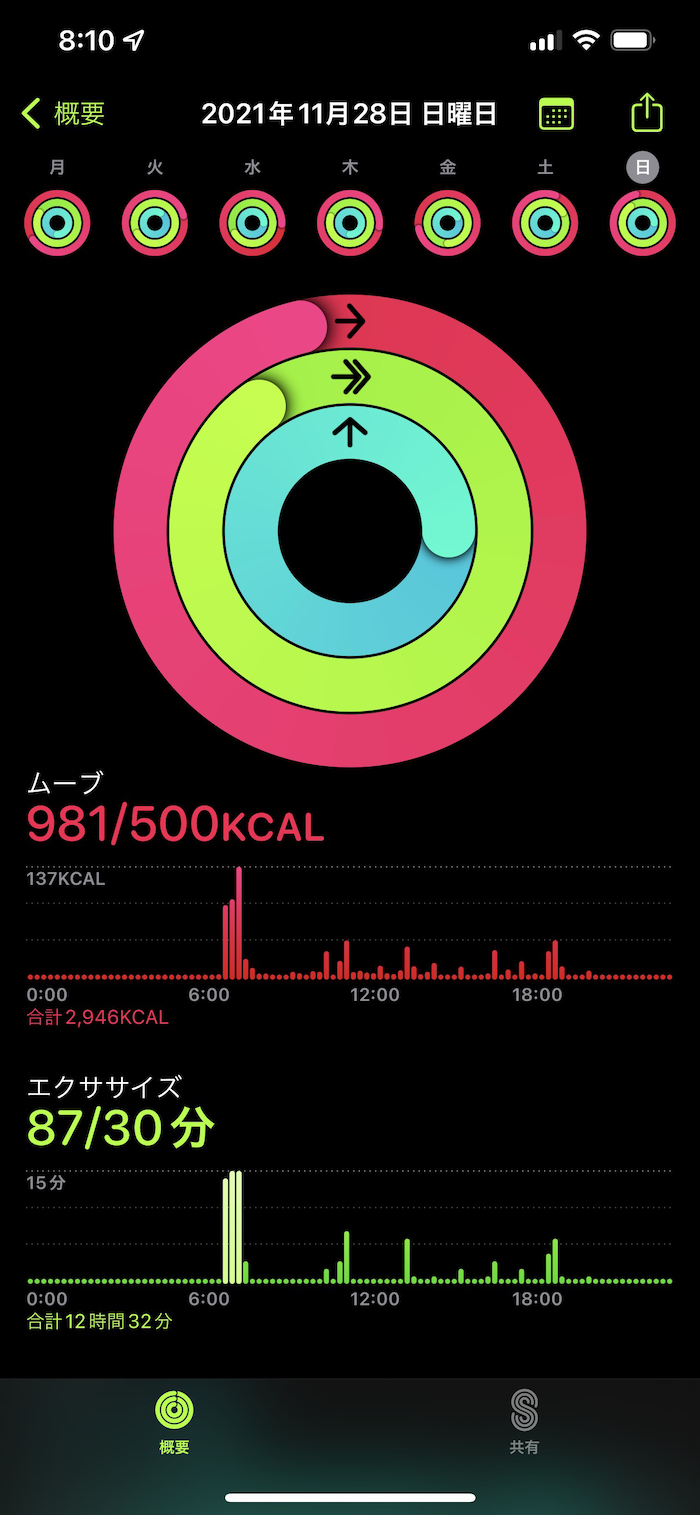Image resolution: width=700 pixels, height=1515 pixels.
Task: Select Tuesday (火) activity rings
Action: click(155, 222)
